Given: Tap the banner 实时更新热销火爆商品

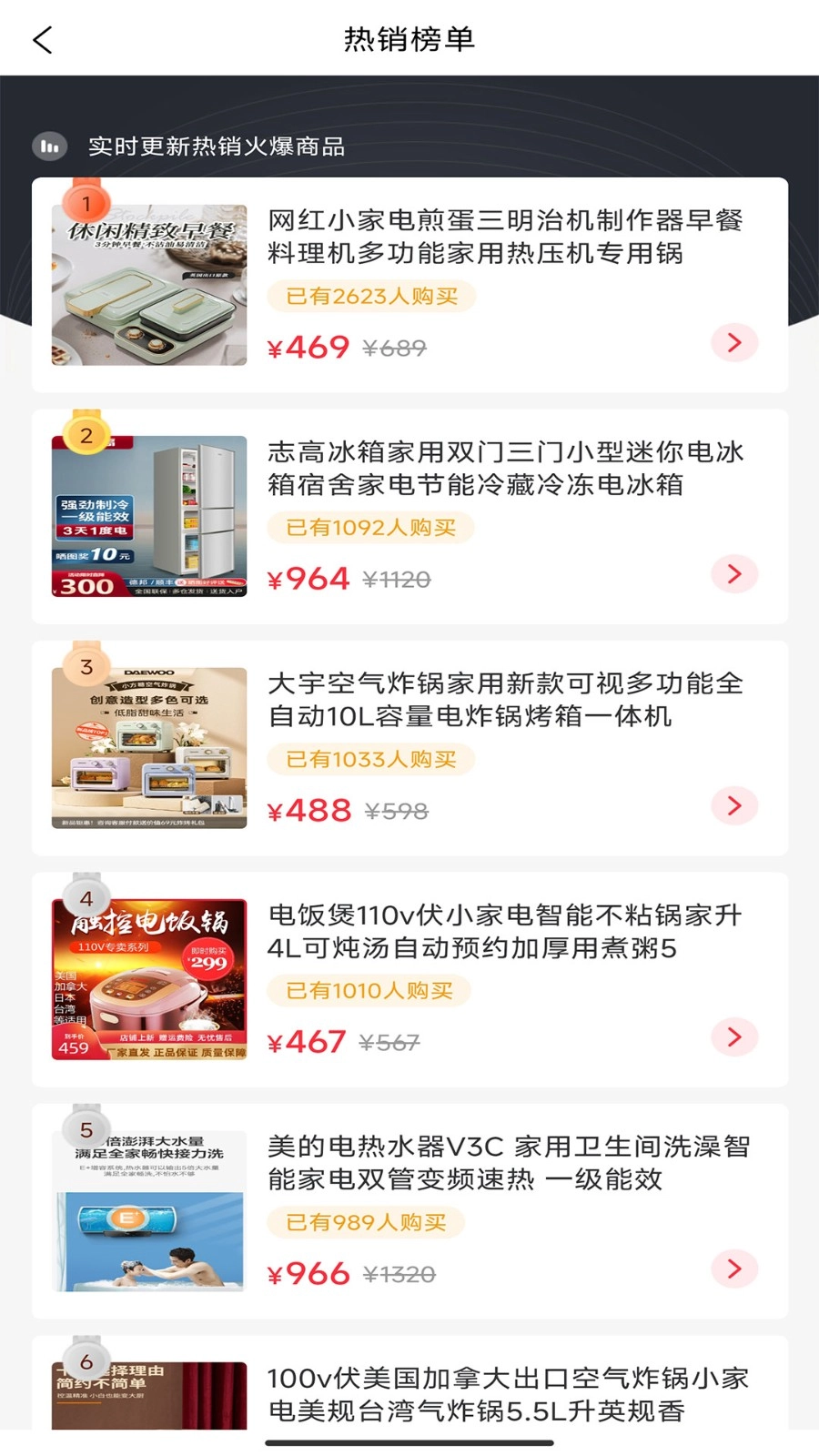Looking at the screenshot, I should [x=217, y=146].
